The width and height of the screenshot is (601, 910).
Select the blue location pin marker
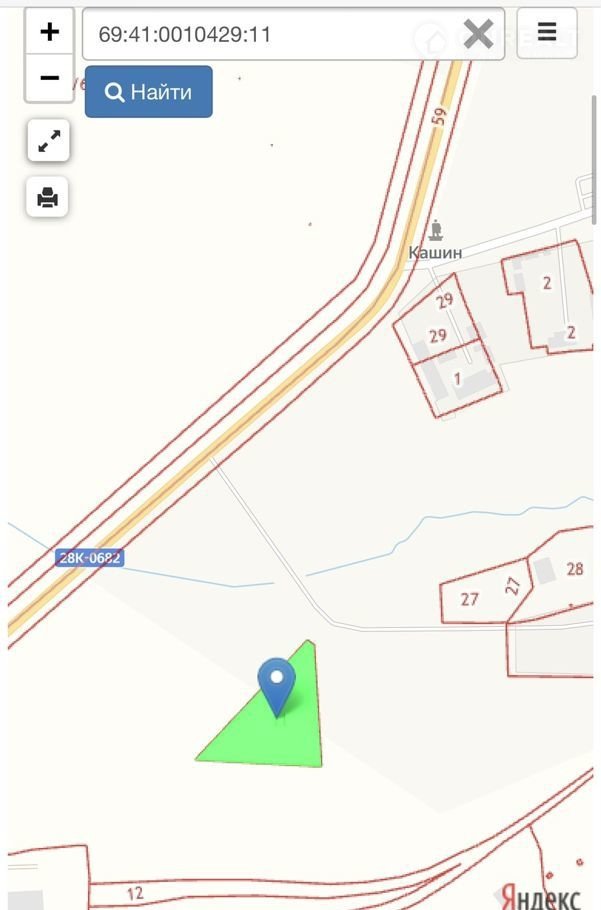point(276,684)
